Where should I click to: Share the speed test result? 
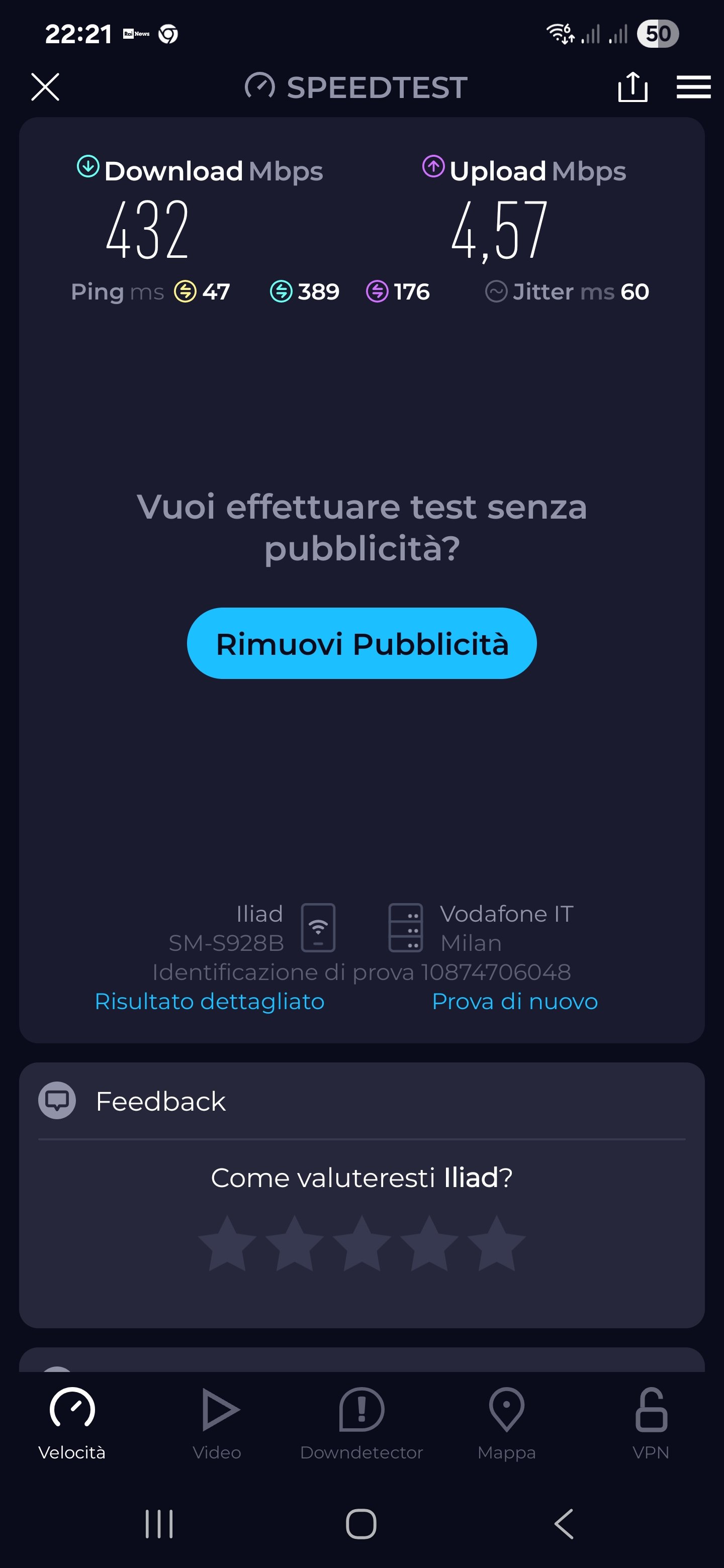[632, 86]
